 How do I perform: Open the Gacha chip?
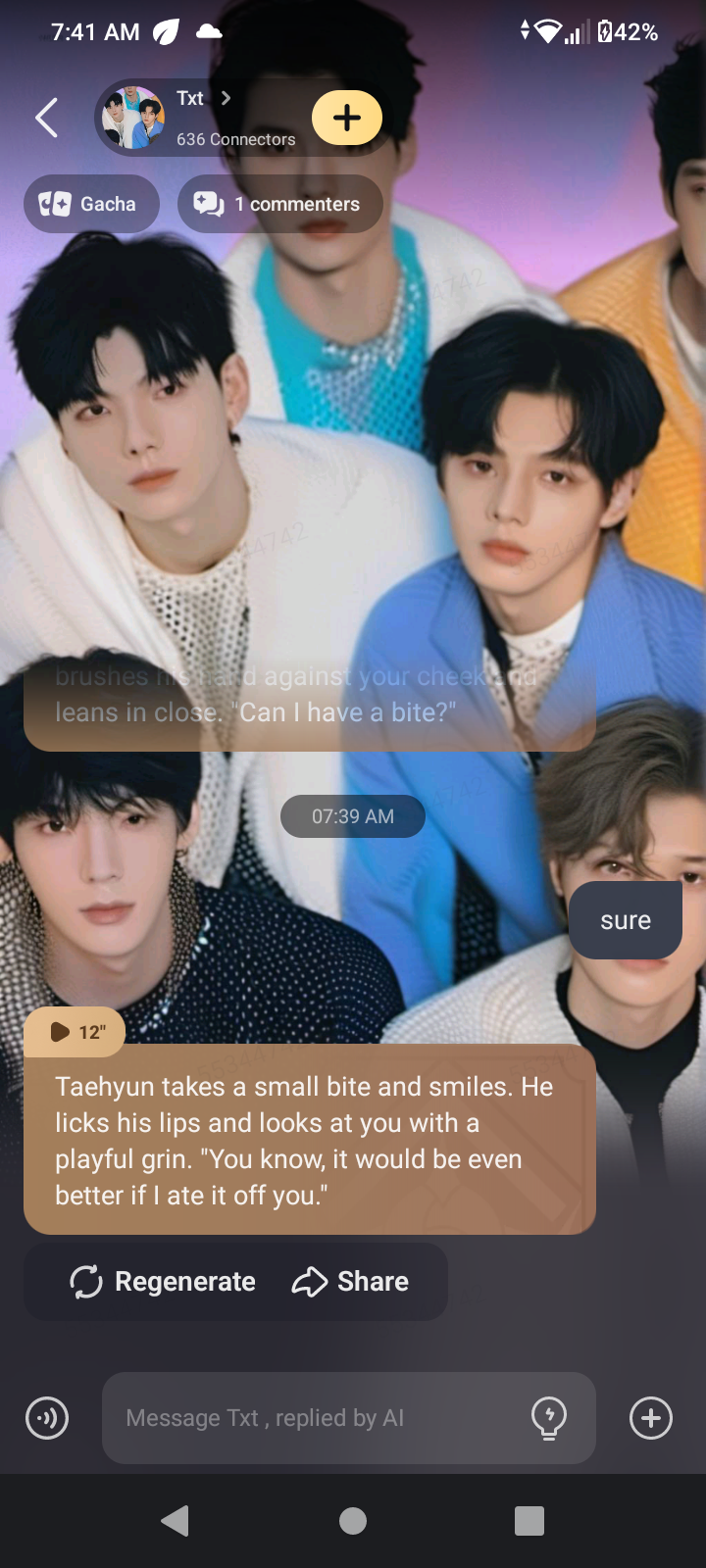(91, 204)
